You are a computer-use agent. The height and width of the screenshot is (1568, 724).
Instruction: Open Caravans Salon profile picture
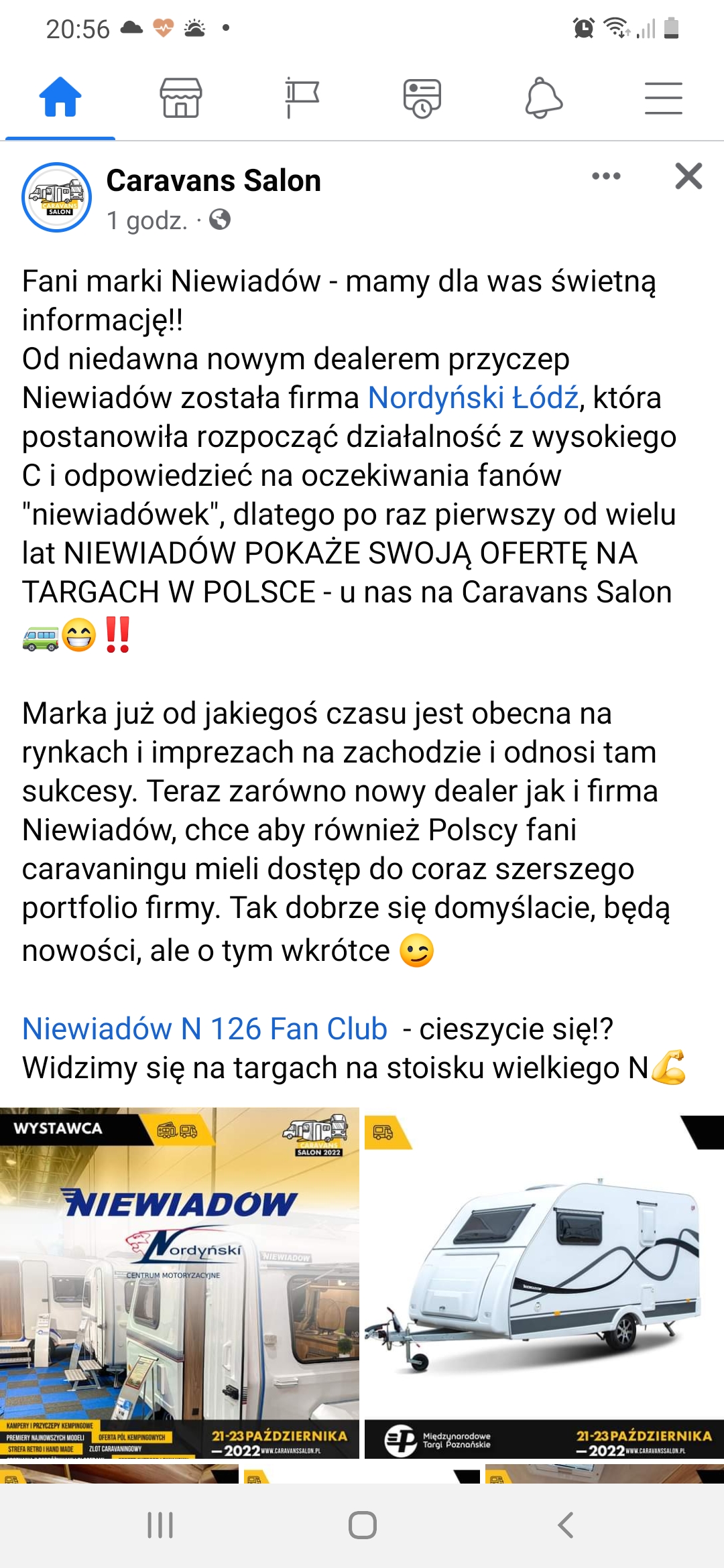tap(57, 198)
